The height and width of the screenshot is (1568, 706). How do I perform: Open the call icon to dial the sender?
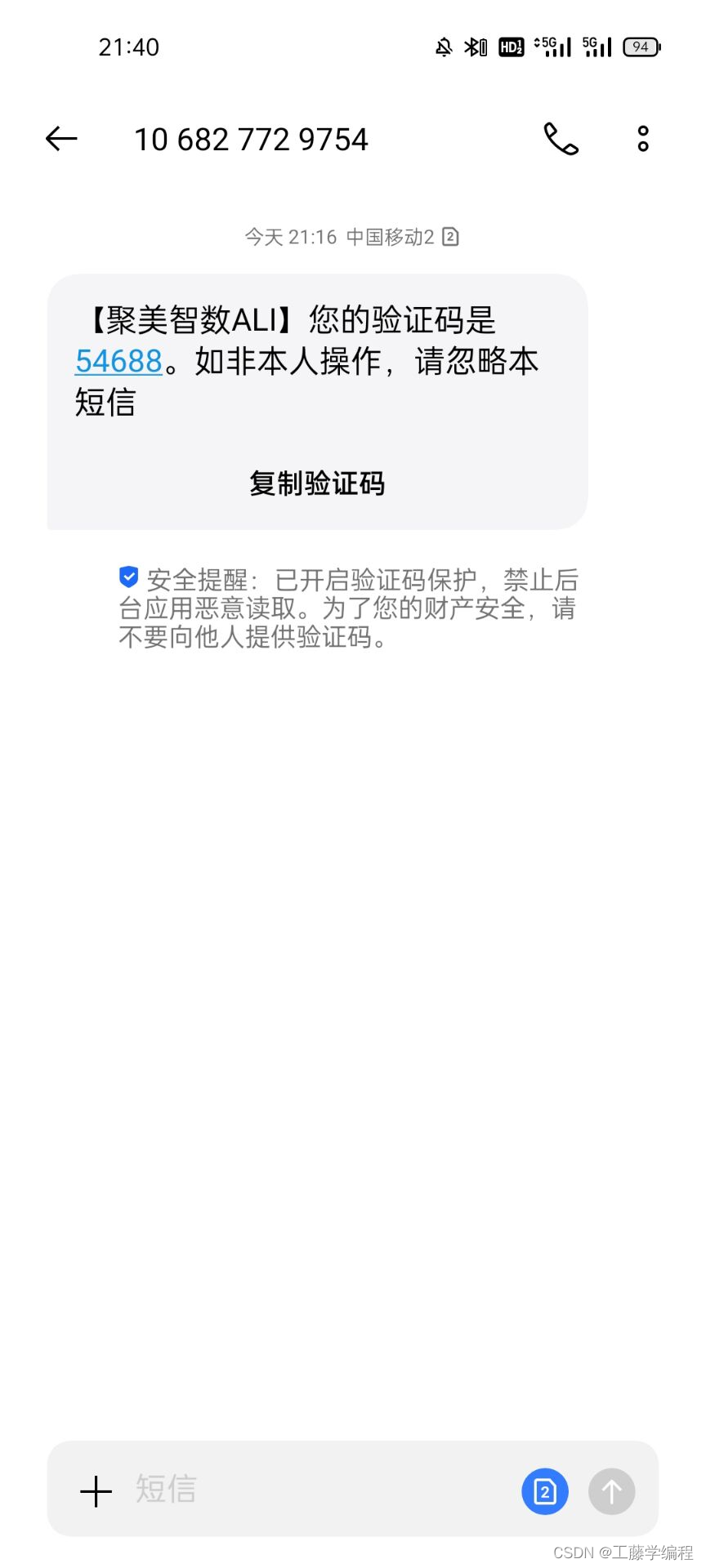point(561,139)
